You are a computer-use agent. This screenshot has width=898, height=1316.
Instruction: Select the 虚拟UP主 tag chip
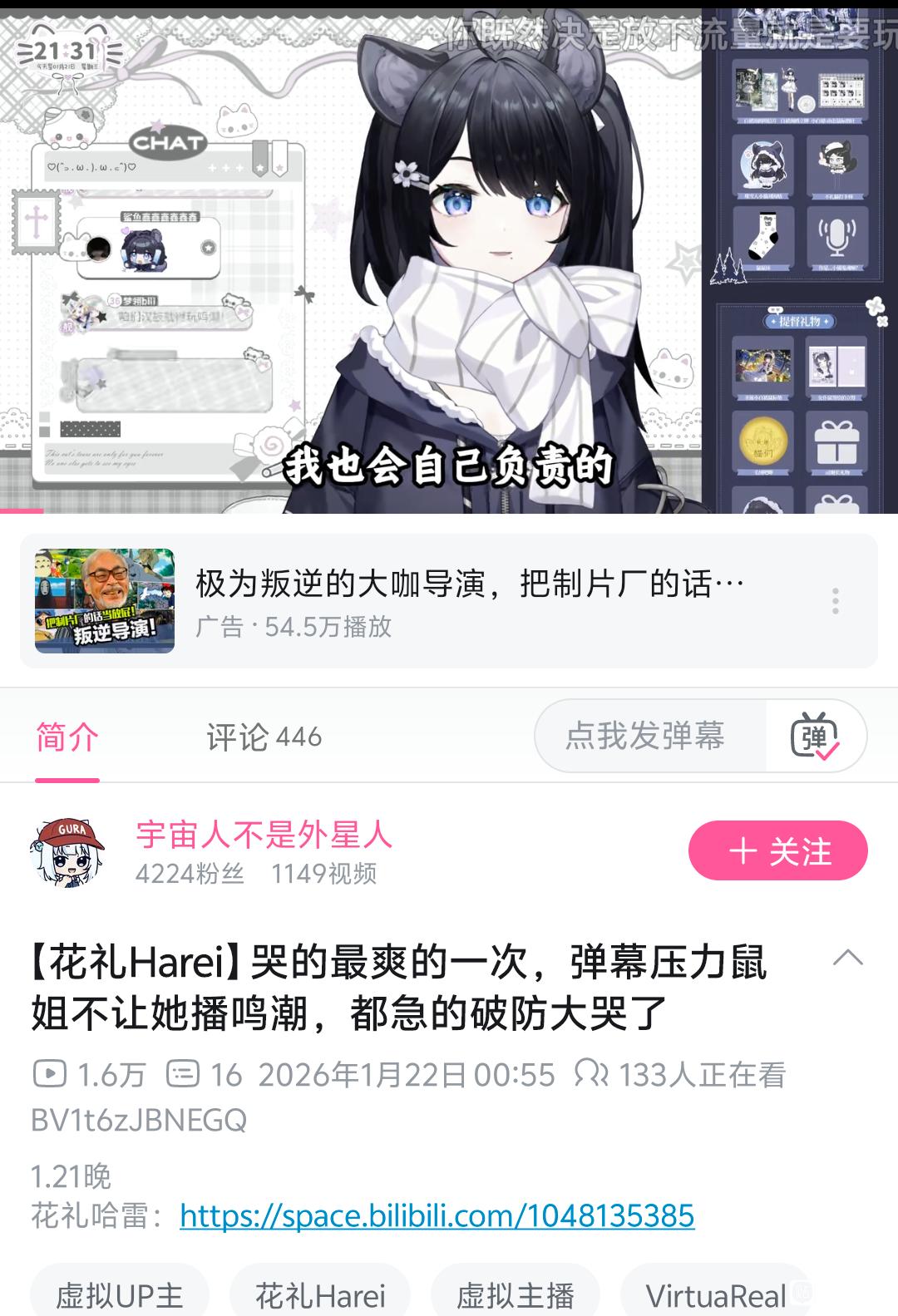click(120, 1295)
